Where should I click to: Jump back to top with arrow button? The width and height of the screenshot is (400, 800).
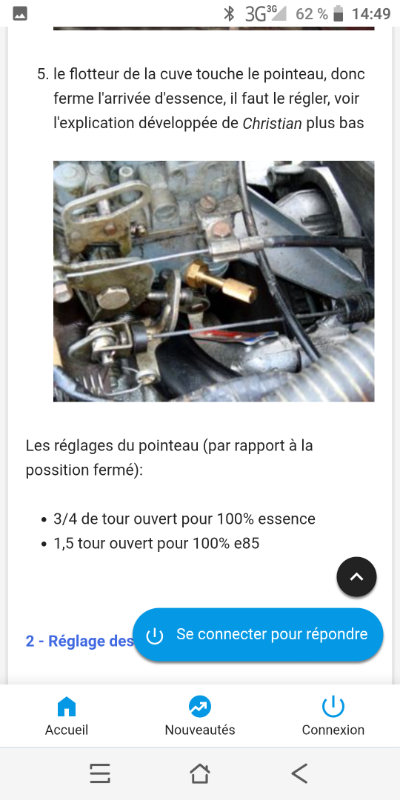coord(357,577)
